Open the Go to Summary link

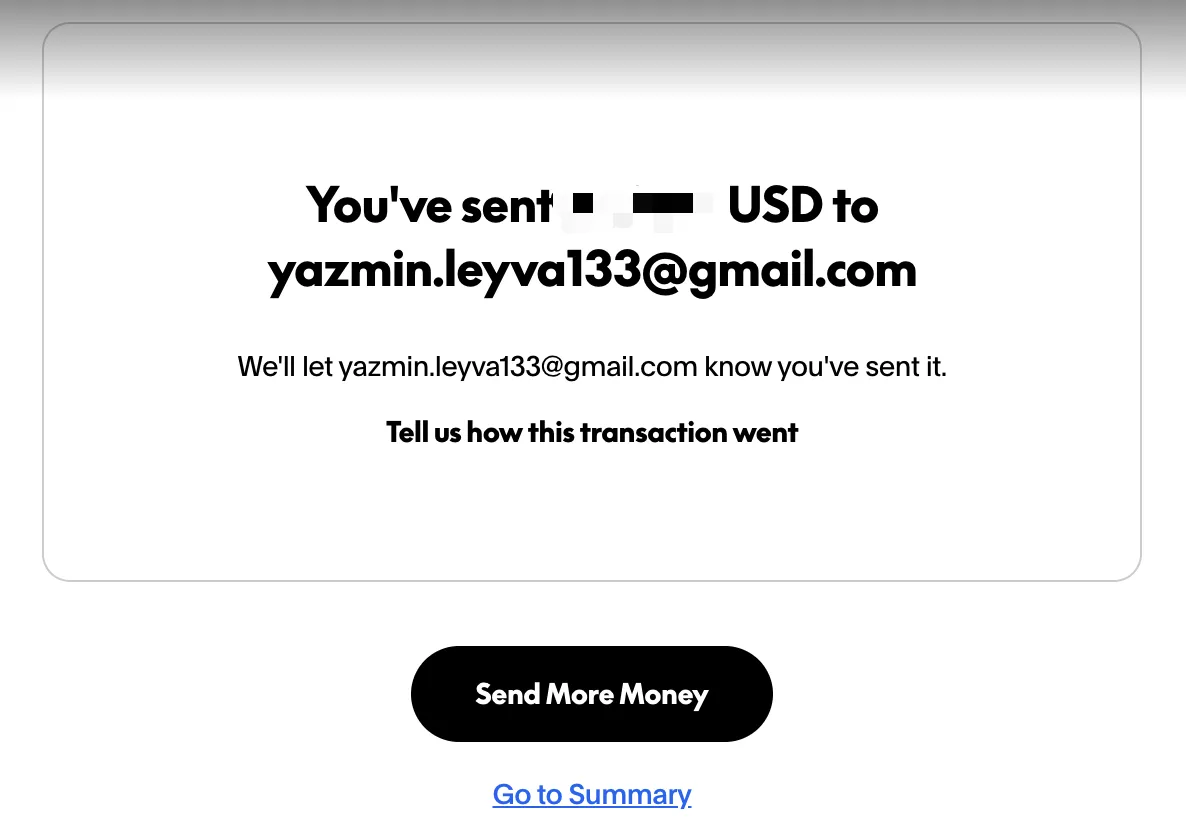click(x=592, y=795)
